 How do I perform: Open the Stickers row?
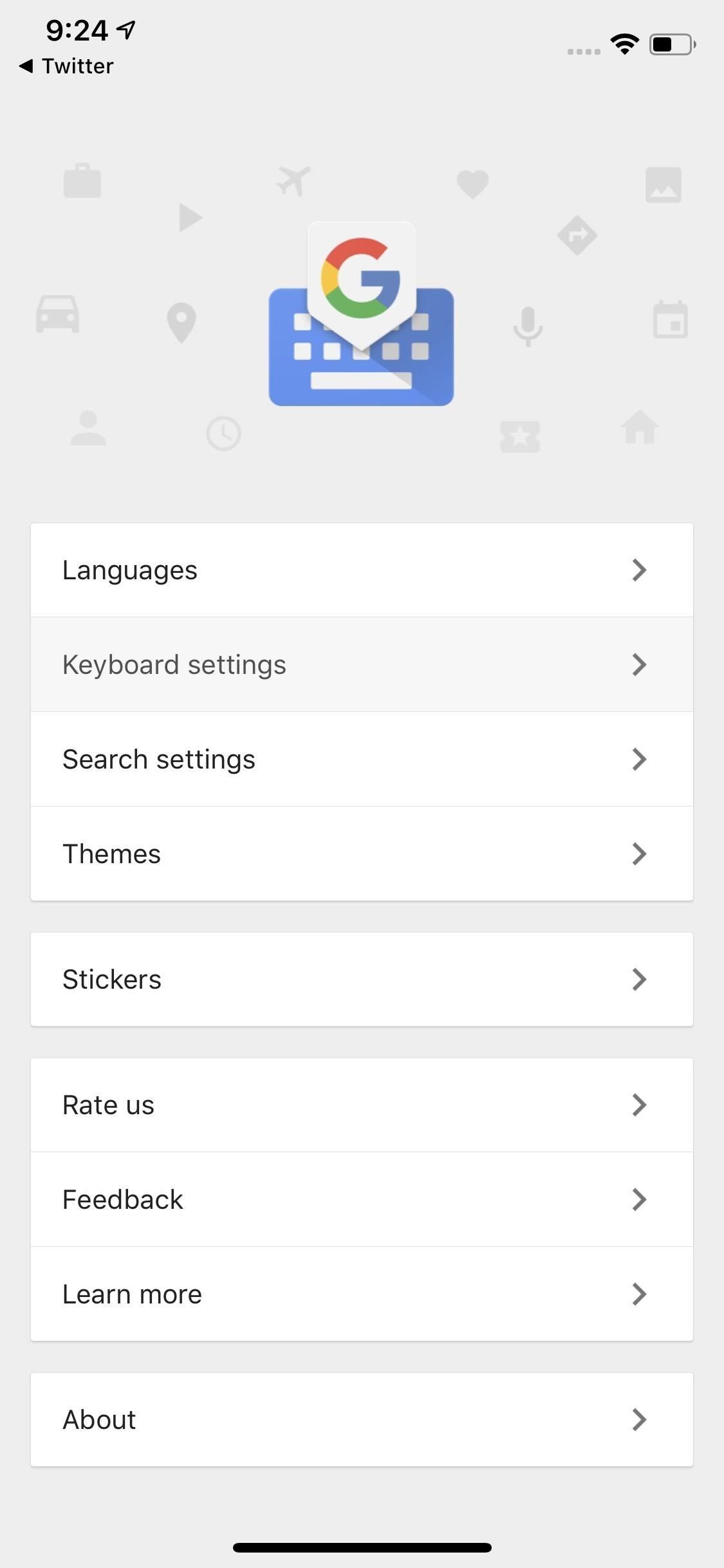coord(361,979)
